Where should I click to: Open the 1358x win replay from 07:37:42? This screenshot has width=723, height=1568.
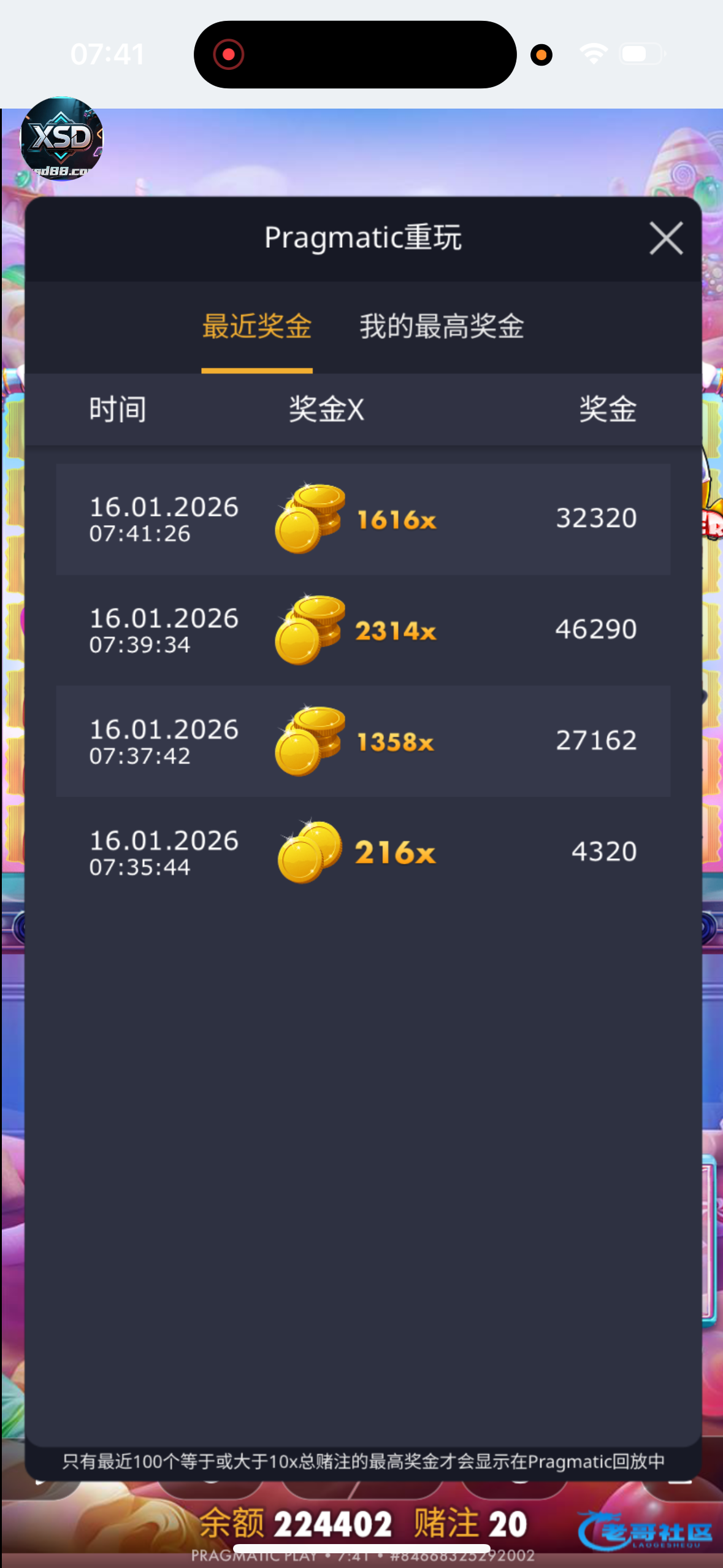coord(363,741)
